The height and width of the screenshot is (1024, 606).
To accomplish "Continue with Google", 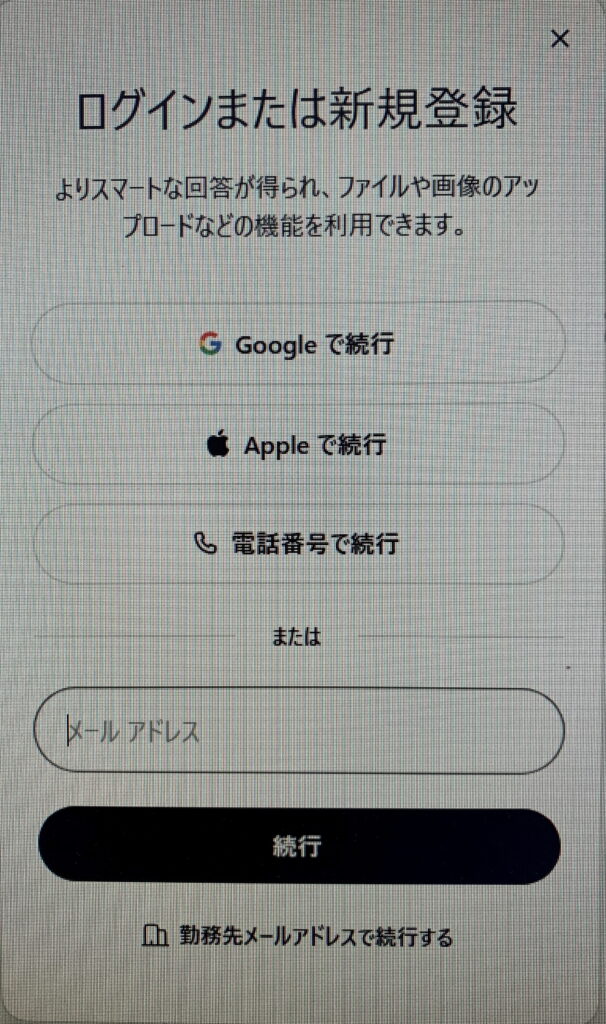I will pos(298,344).
